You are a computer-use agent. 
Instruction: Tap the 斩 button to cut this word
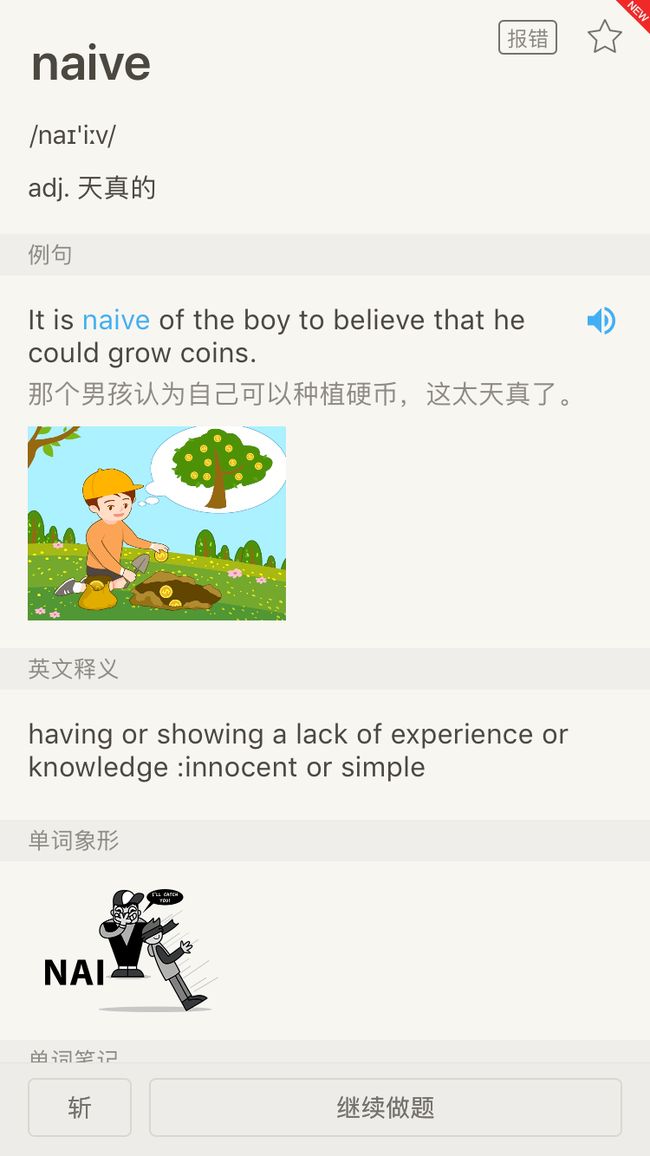[x=80, y=1107]
